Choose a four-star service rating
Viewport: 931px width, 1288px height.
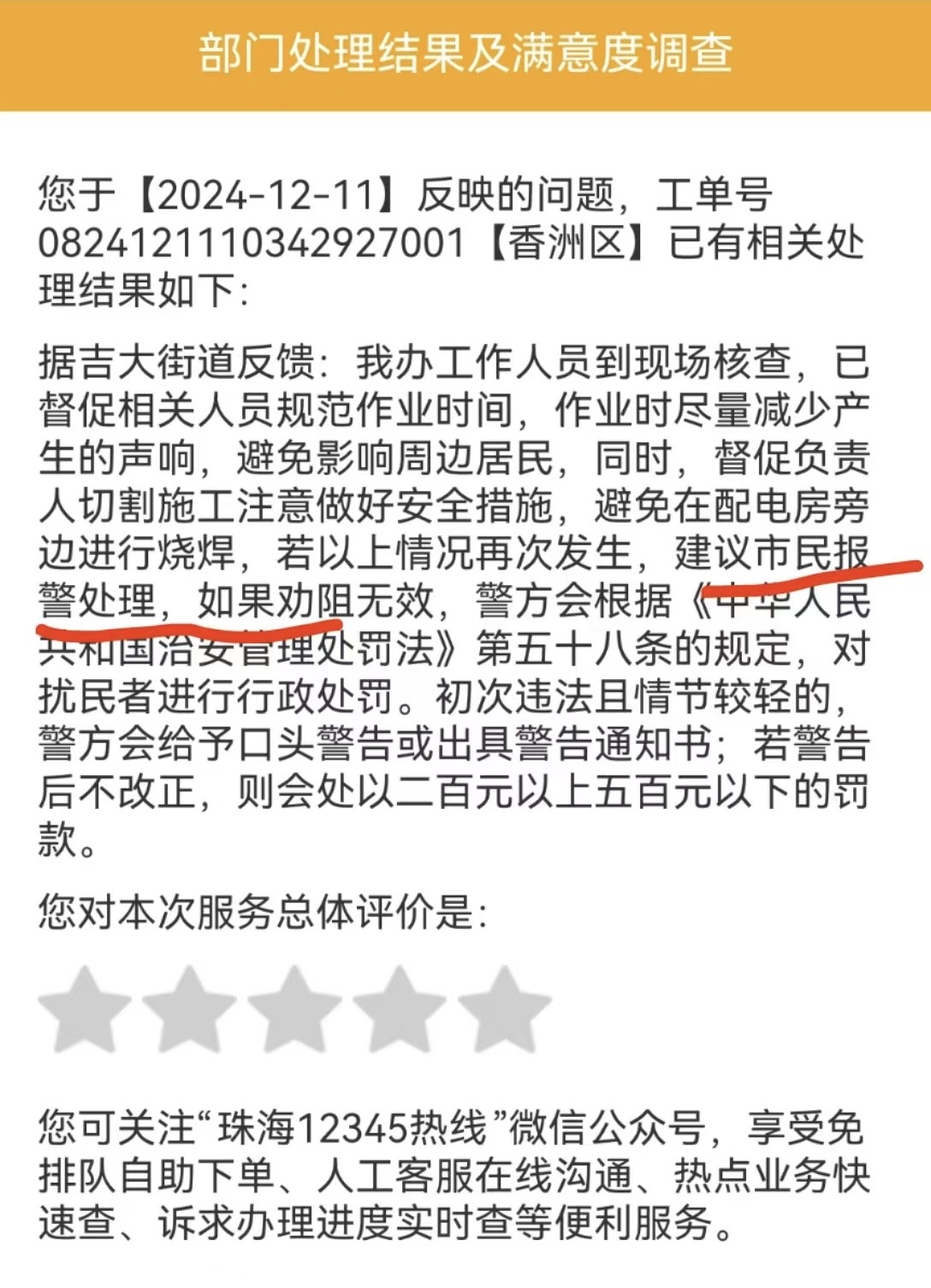click(x=400, y=1009)
